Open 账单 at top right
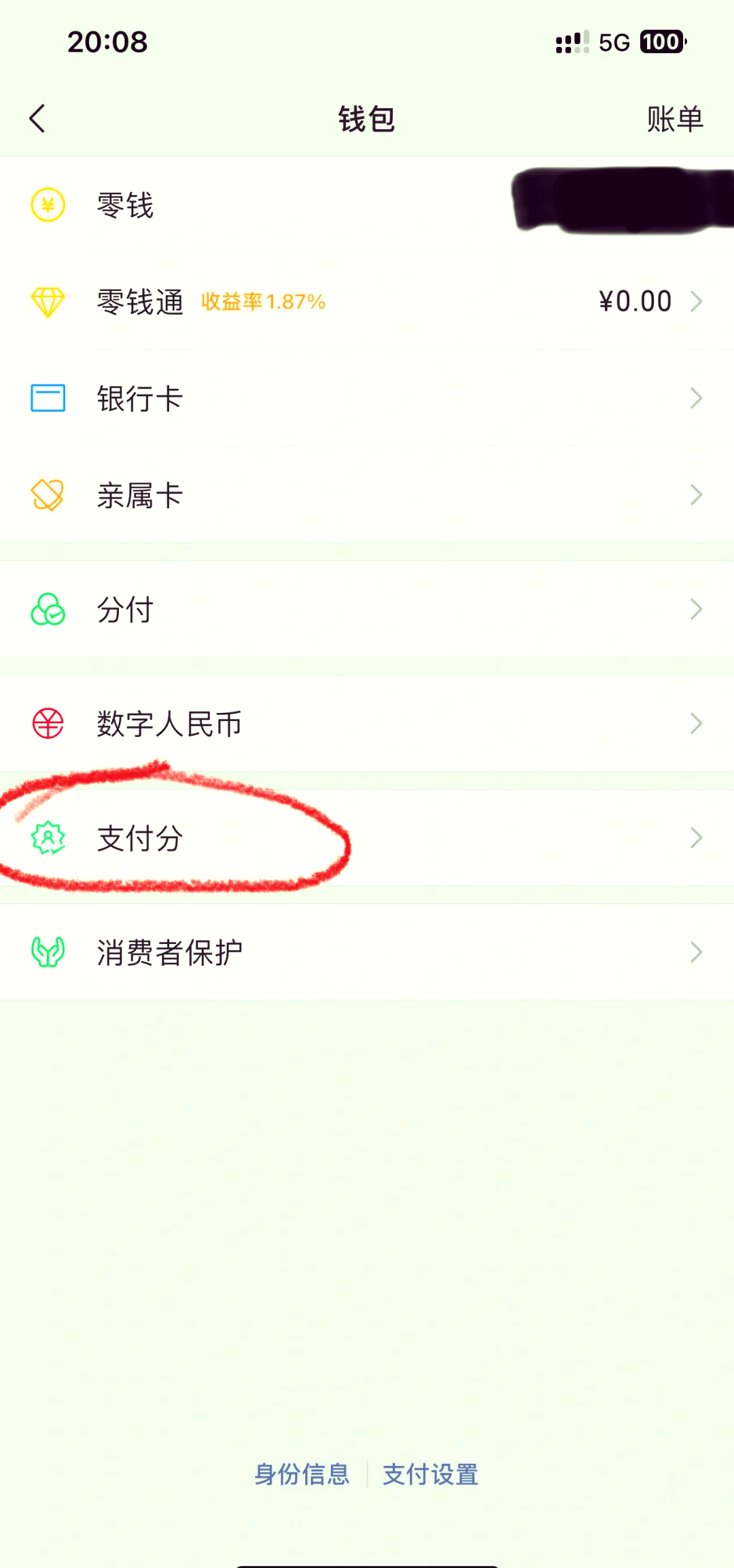 pyautogui.click(x=674, y=118)
